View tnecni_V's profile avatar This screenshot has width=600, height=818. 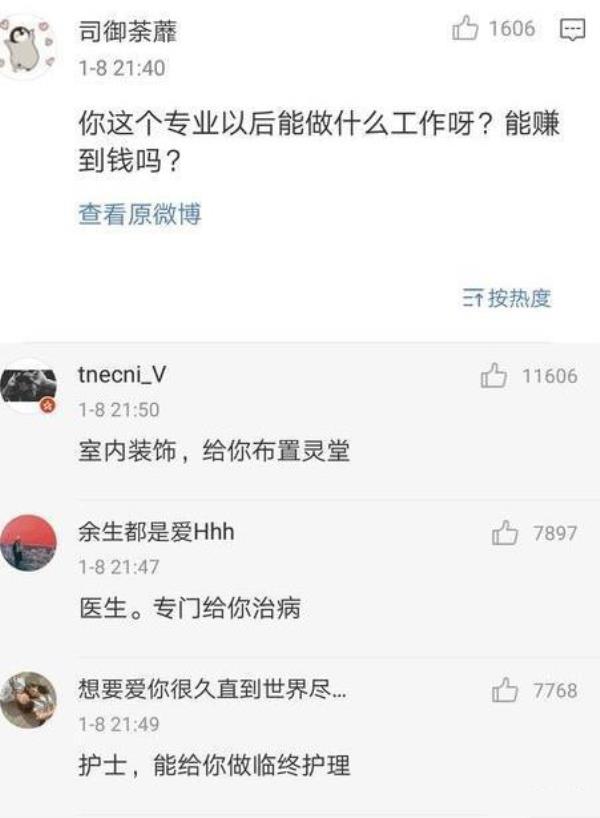click(x=28, y=387)
